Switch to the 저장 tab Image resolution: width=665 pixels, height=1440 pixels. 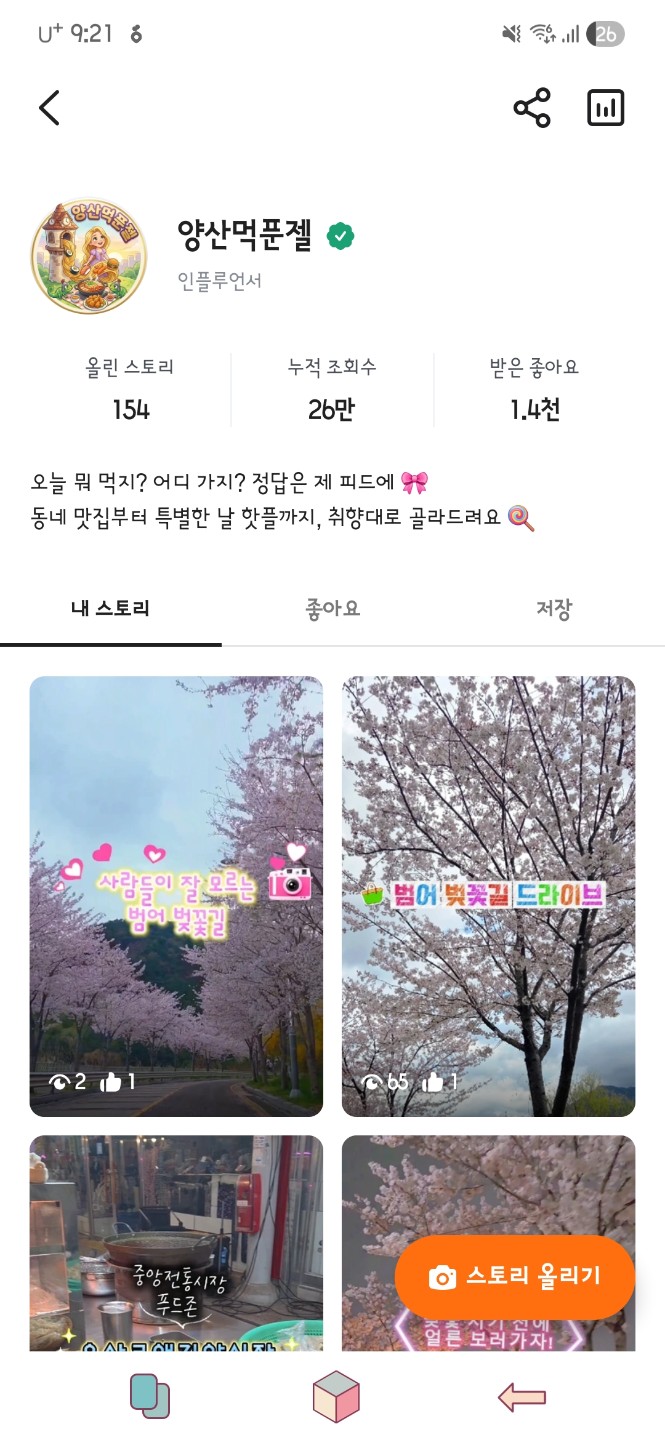click(553, 609)
